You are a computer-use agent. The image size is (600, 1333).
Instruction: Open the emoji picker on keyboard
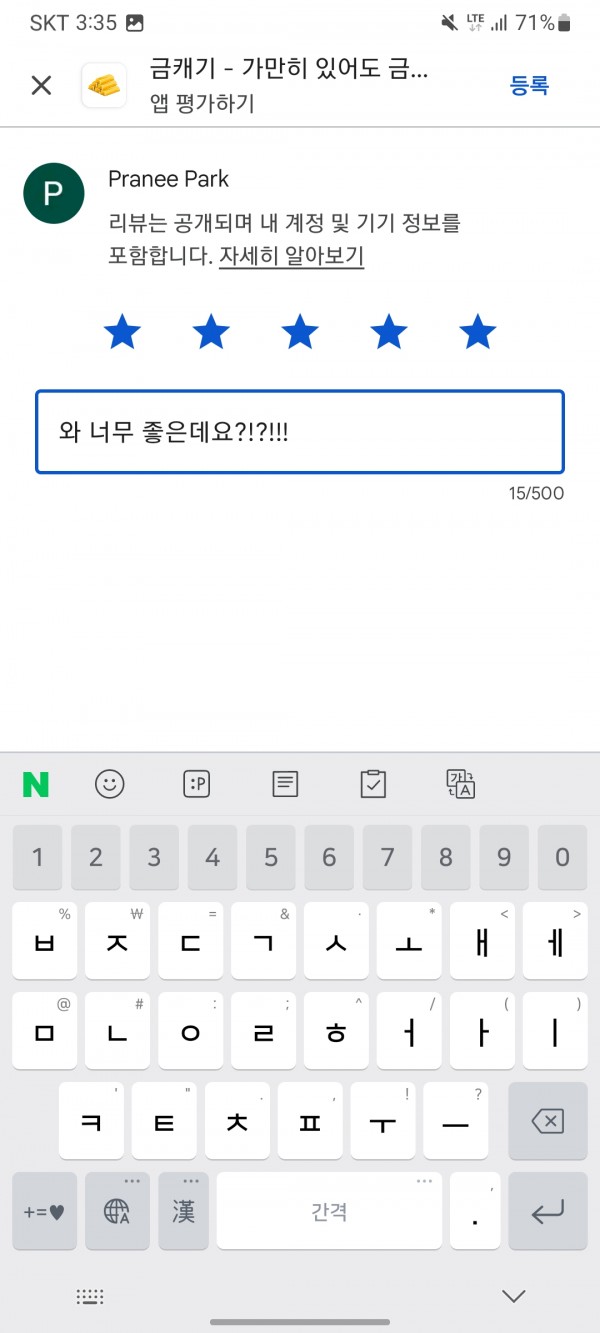tap(109, 785)
